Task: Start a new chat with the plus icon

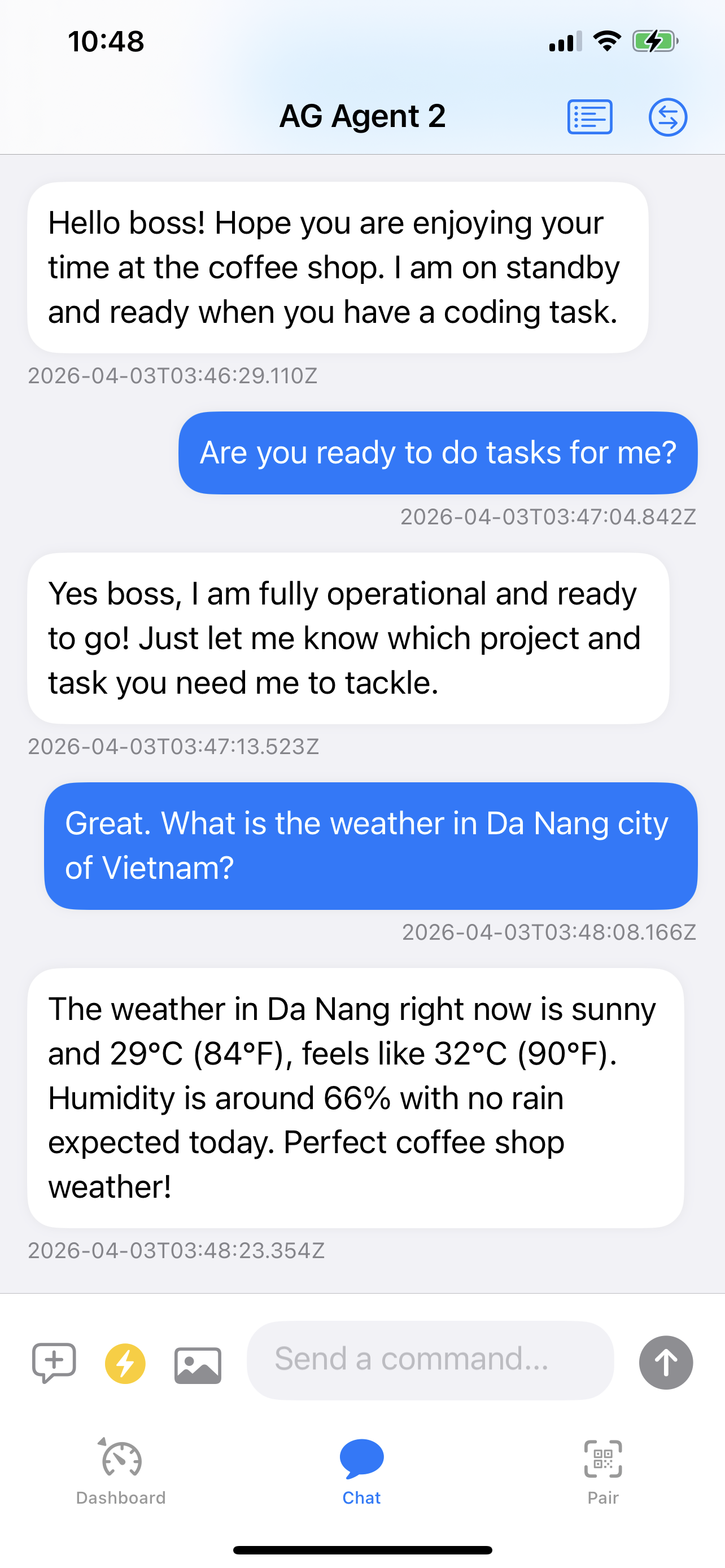Action: tap(55, 1362)
